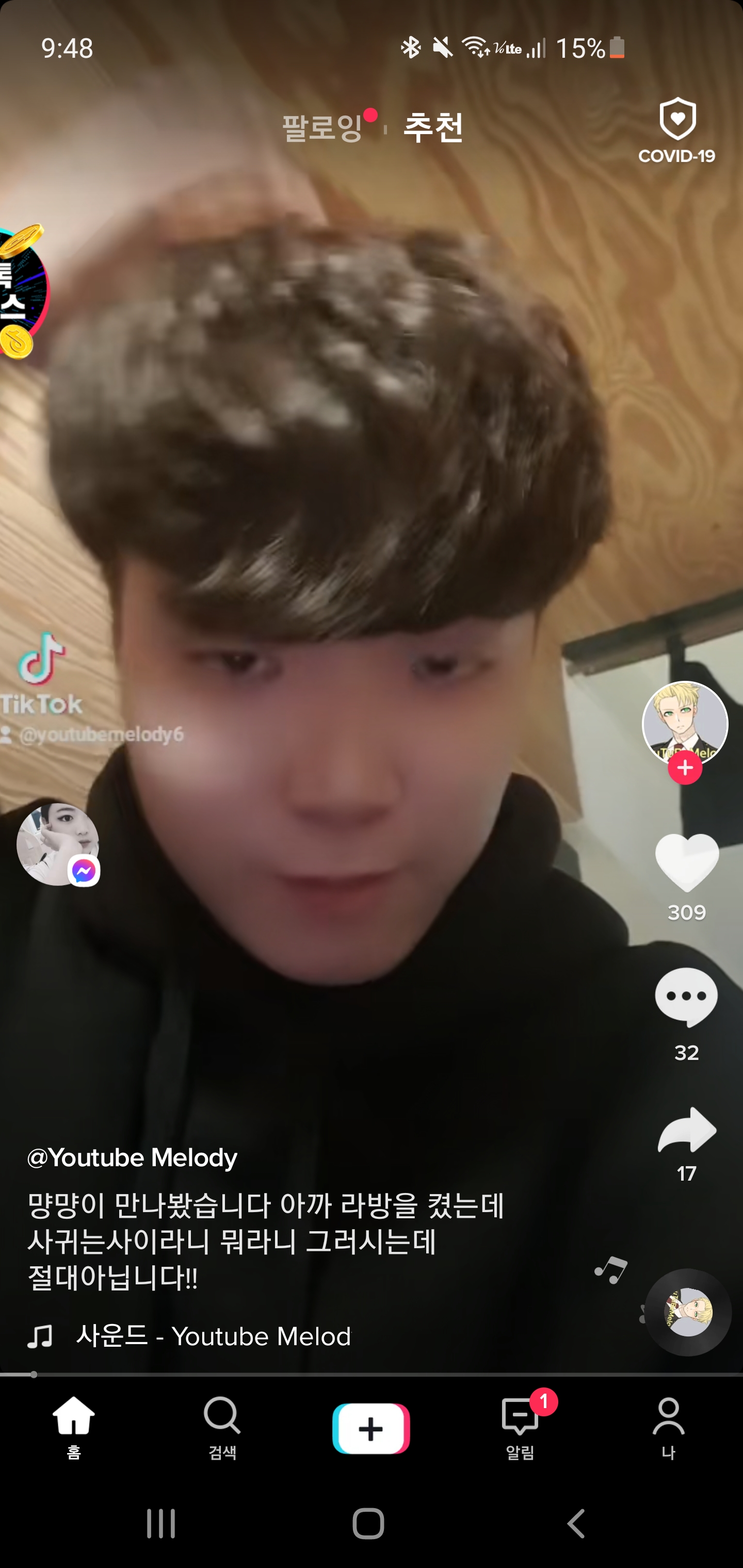Go to the 홈 tab
The width and height of the screenshot is (743, 1568).
(74, 1427)
